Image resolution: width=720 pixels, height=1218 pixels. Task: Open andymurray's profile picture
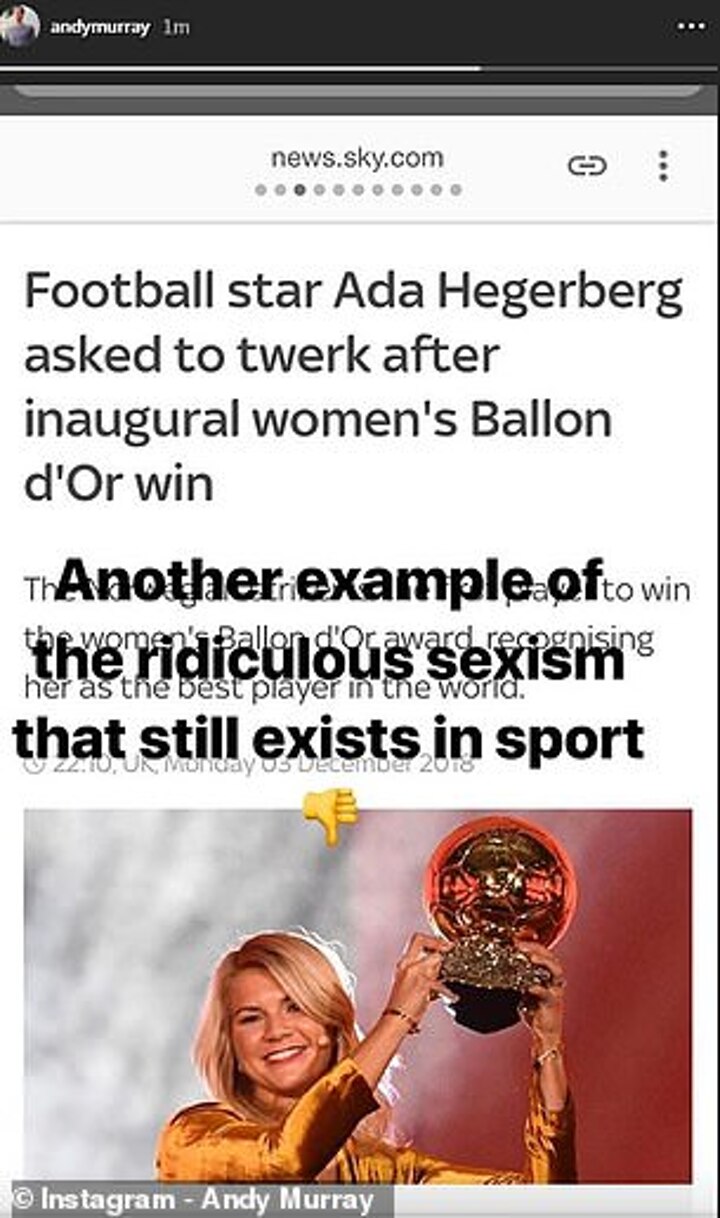(x=20, y=25)
